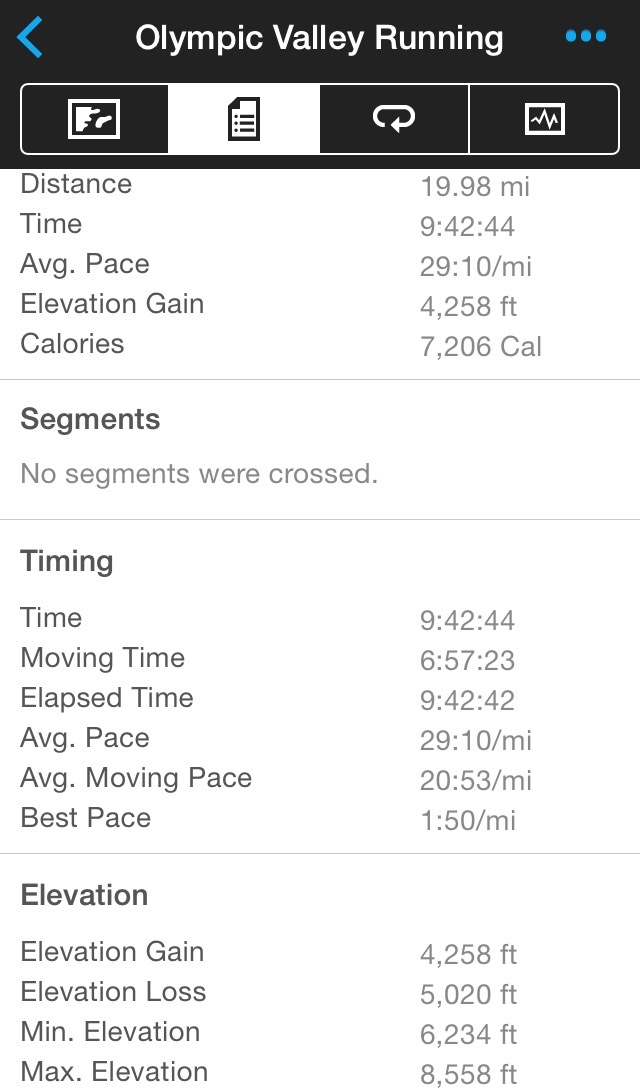
Task: Open the three-dot overflow menu
Action: pos(585,37)
